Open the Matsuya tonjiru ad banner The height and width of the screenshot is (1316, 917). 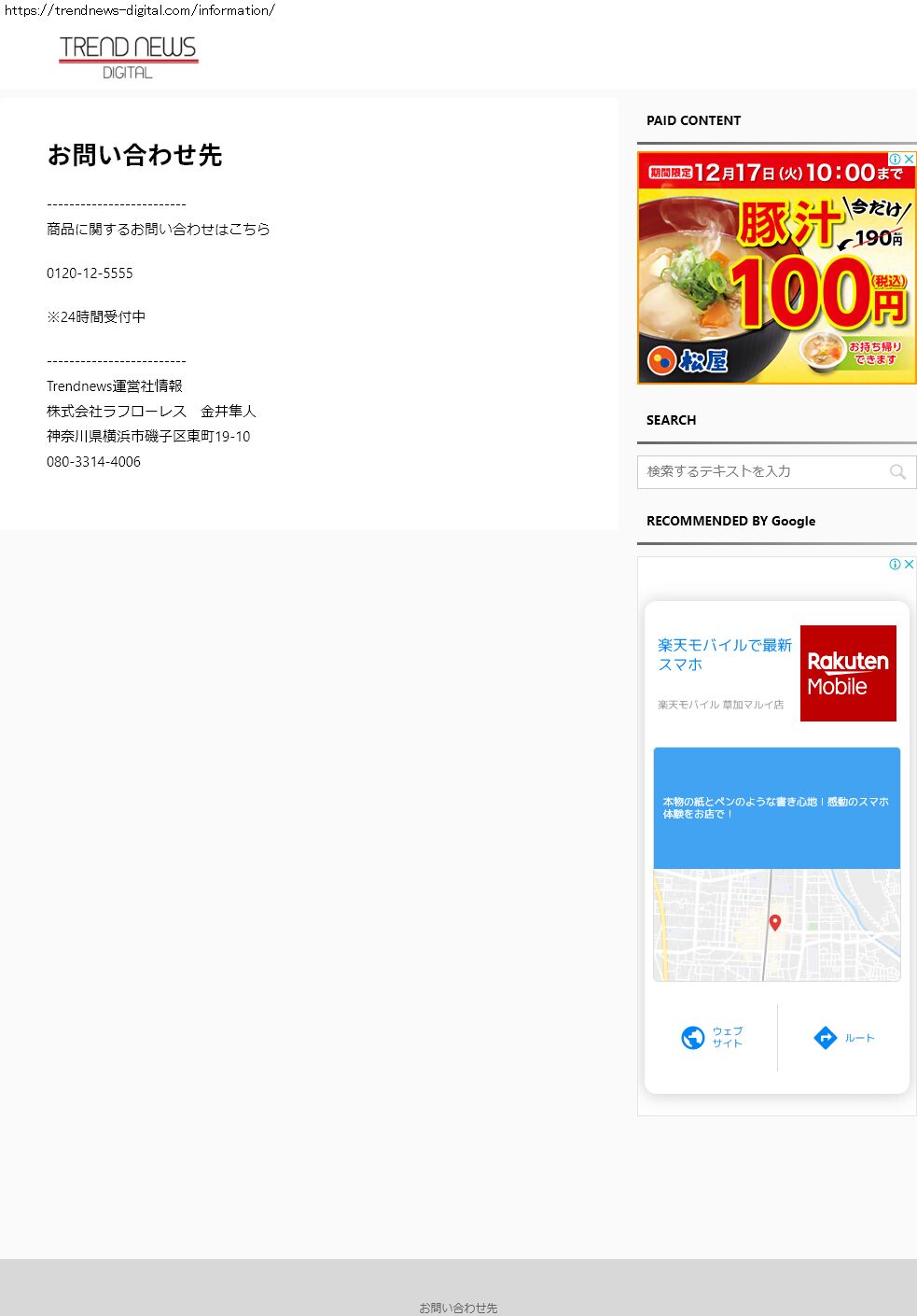tap(776, 271)
